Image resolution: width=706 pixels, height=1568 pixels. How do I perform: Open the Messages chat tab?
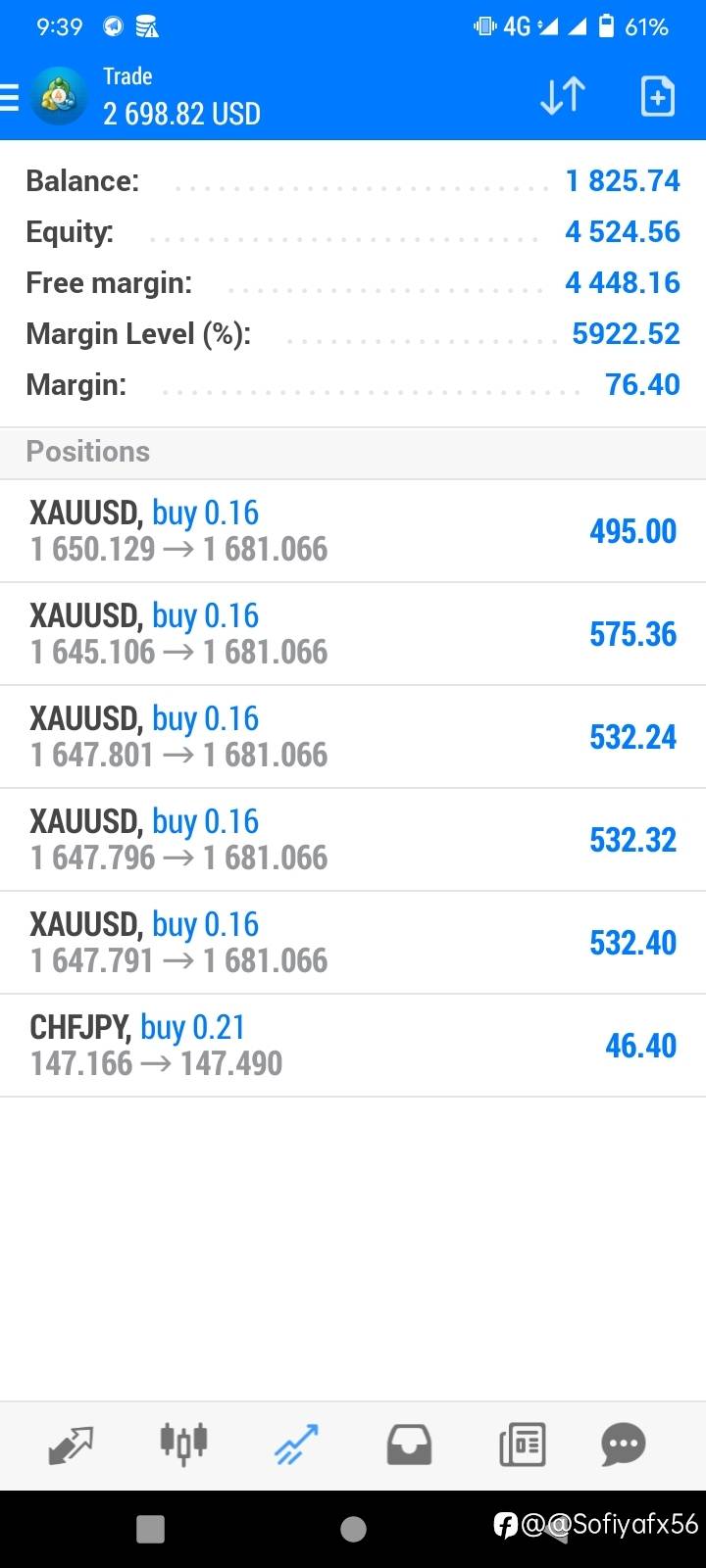coord(624,1445)
